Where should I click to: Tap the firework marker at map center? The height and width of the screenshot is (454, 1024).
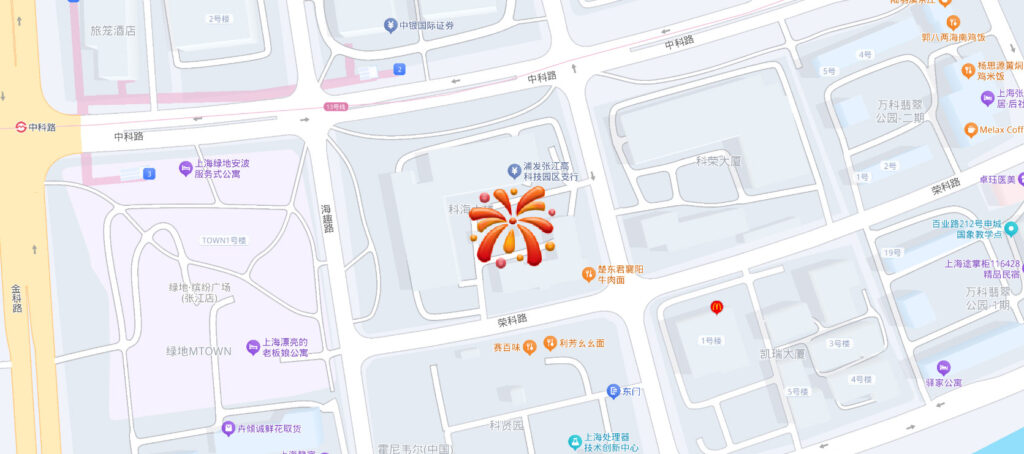click(513, 228)
